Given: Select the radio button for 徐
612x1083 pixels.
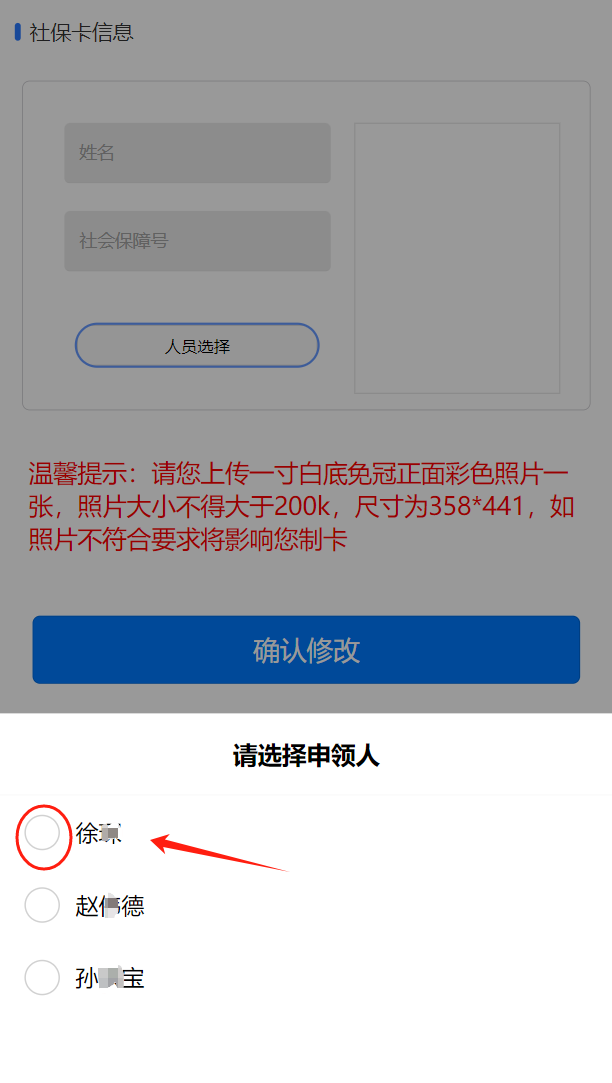Looking at the screenshot, I should point(42,833).
